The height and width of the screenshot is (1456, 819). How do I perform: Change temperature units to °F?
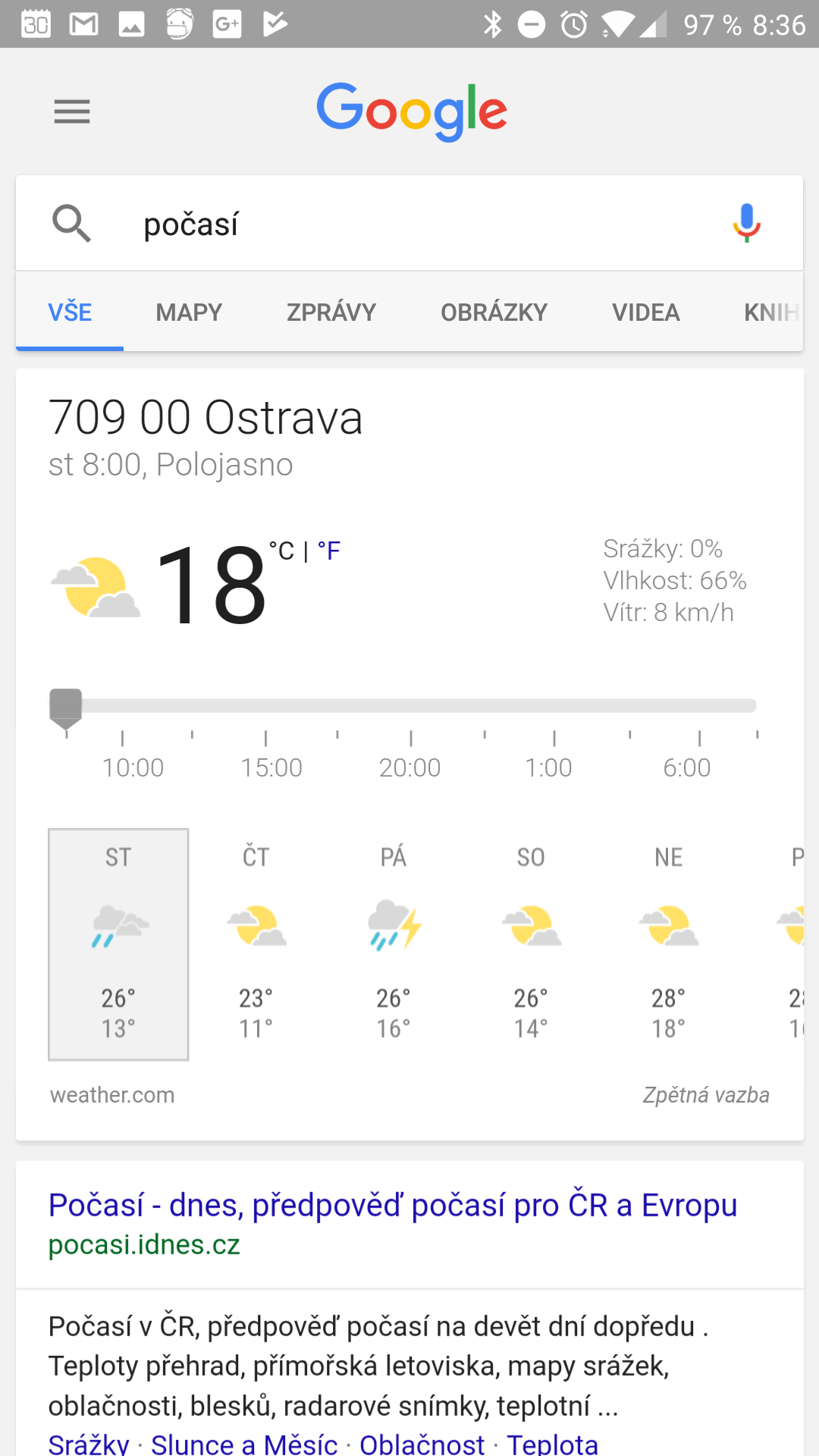pos(329,551)
